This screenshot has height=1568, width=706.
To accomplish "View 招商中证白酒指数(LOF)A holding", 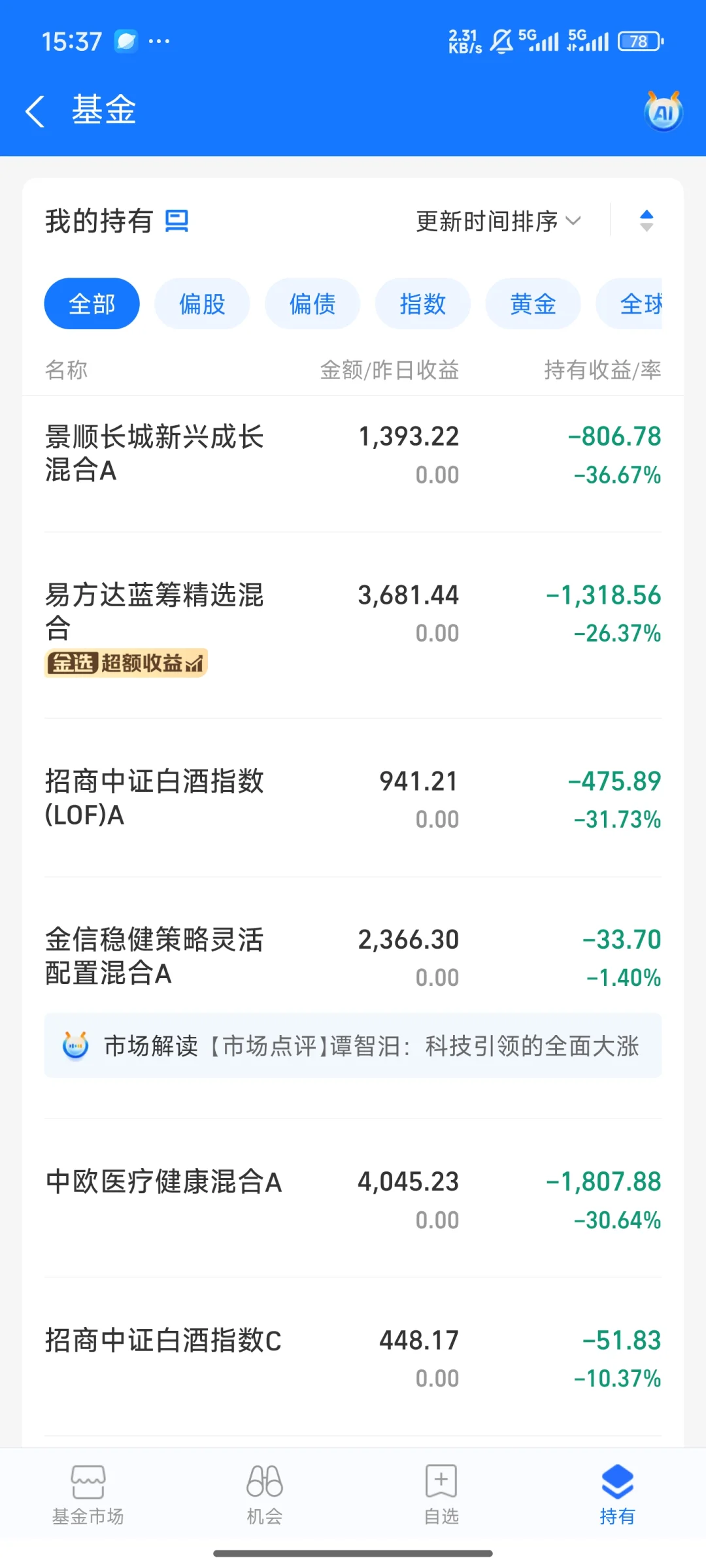I will click(154, 798).
